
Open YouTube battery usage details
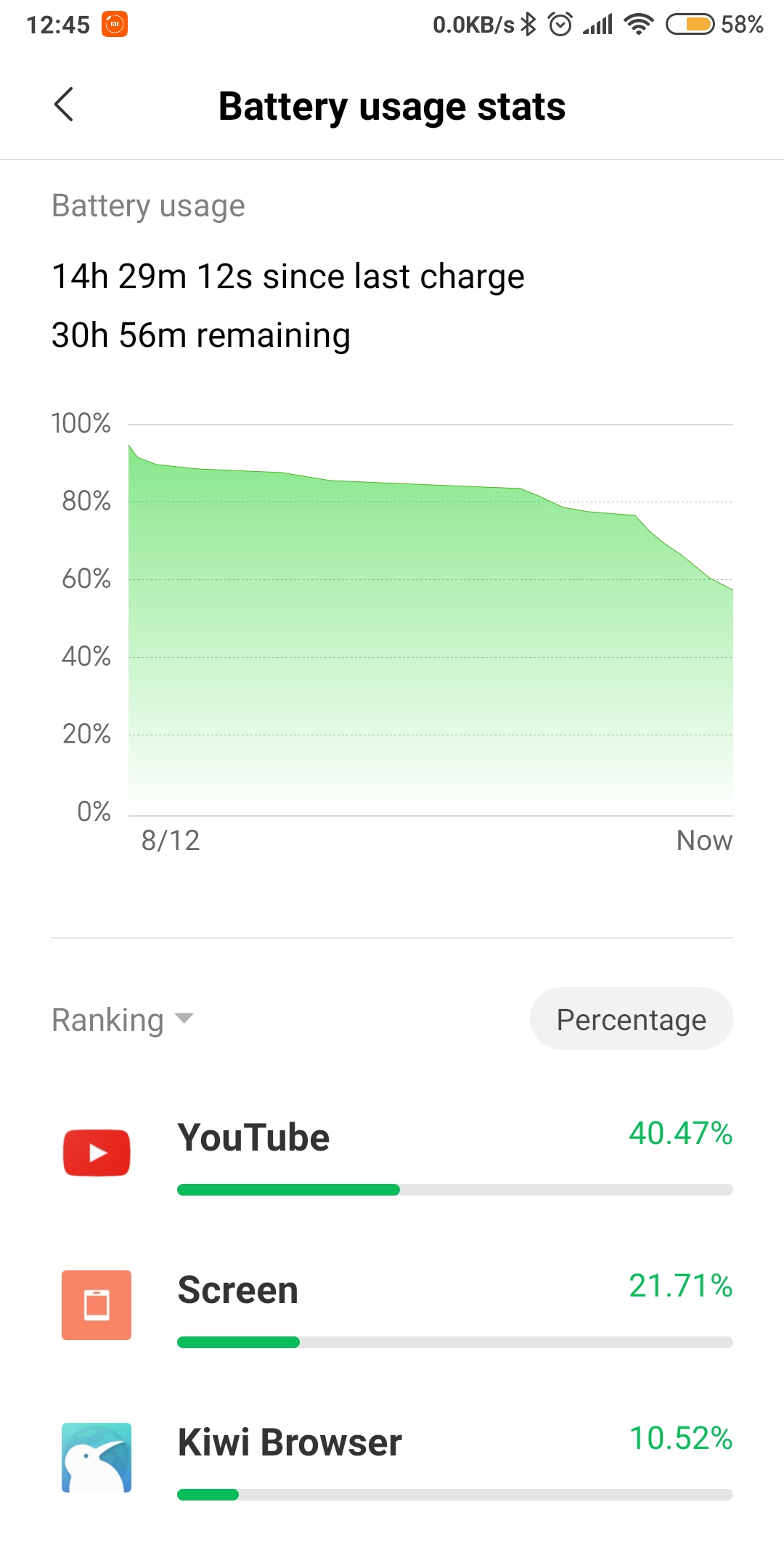click(392, 1155)
